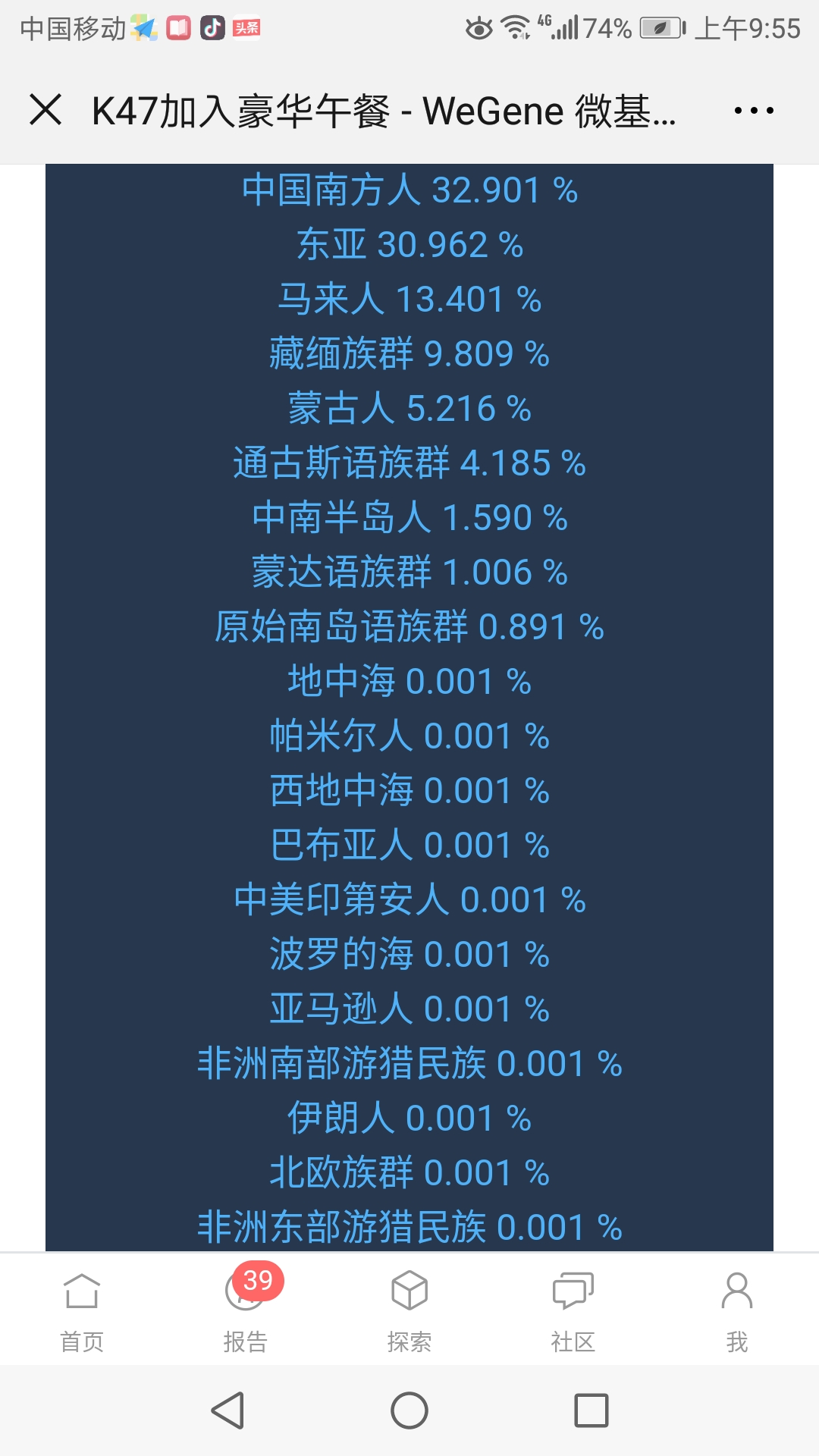Tap the Android recent apps square button
The image size is (819, 1456).
[591, 1410]
